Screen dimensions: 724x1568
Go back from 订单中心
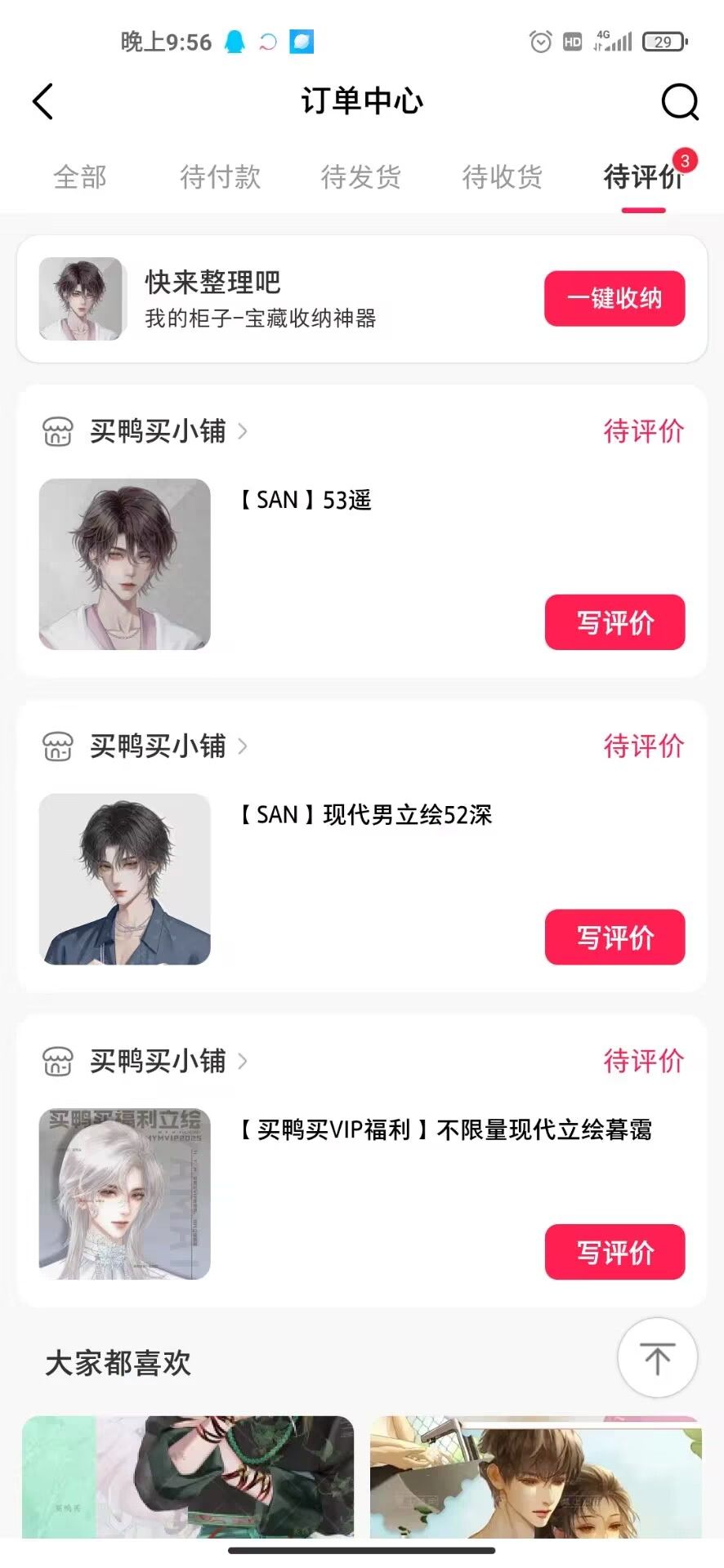click(43, 102)
